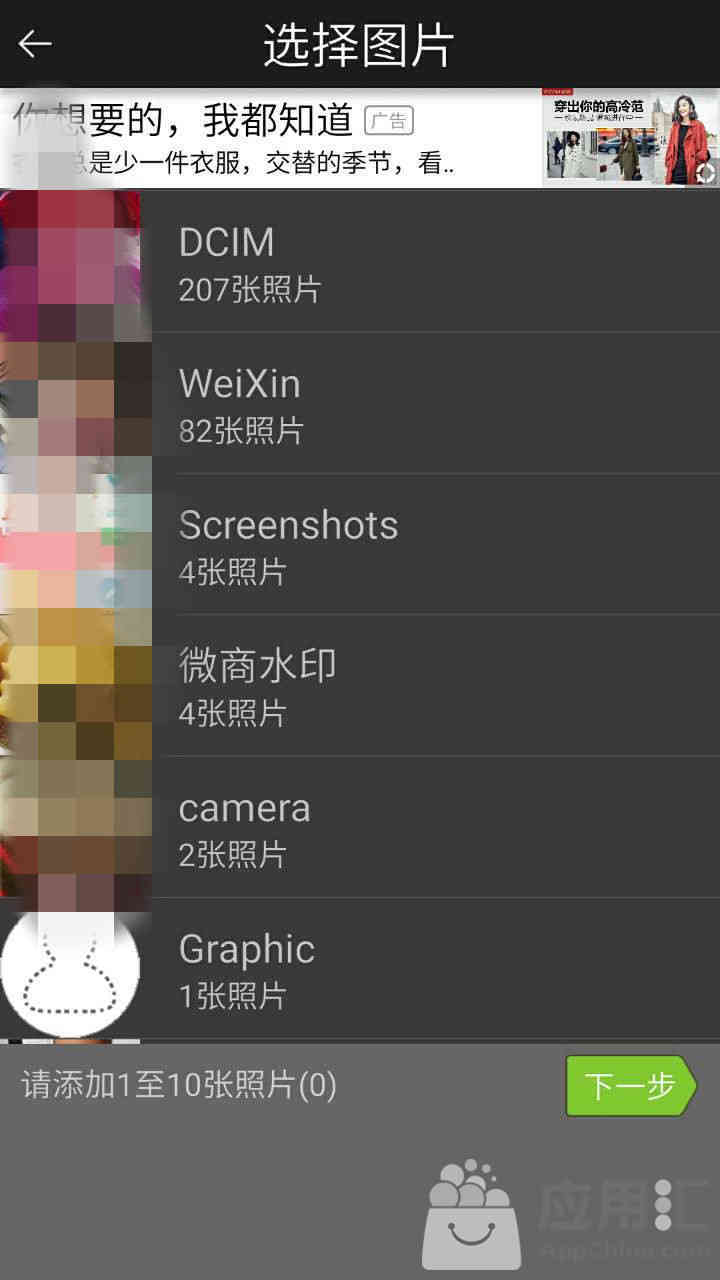
Task: Open the camera folder with 2 photos
Action: [x=400, y=828]
